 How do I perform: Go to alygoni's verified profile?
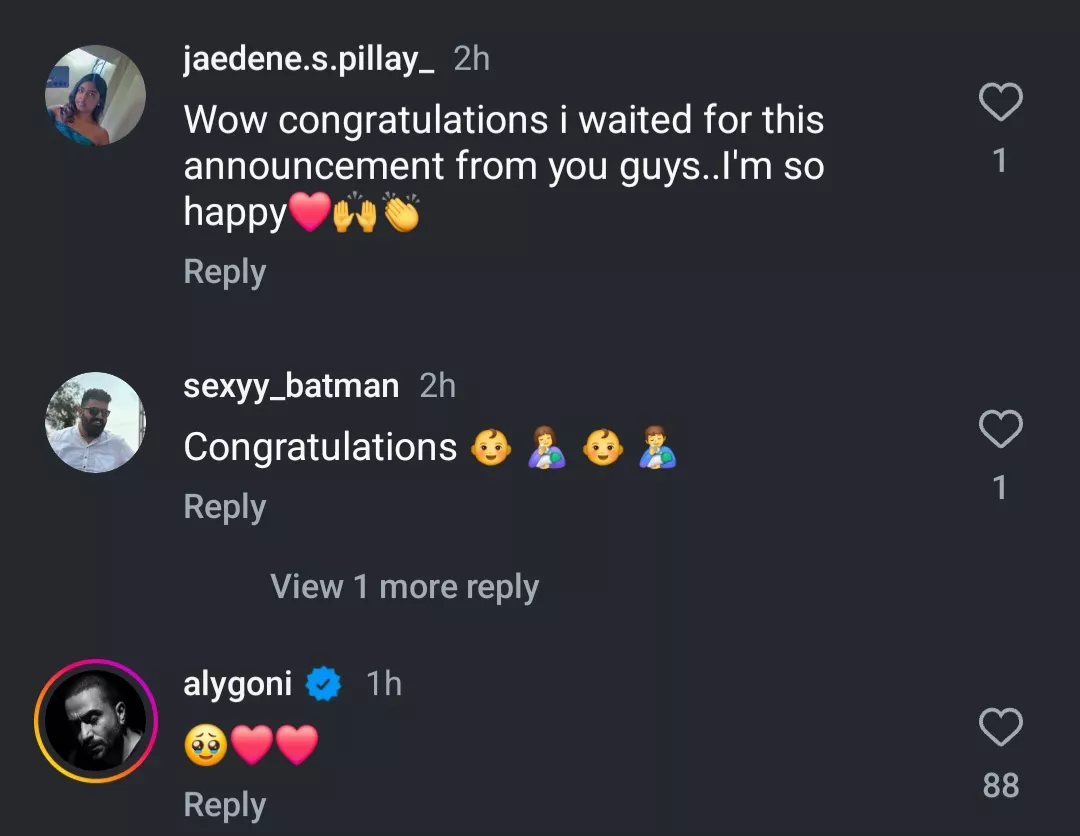point(238,684)
